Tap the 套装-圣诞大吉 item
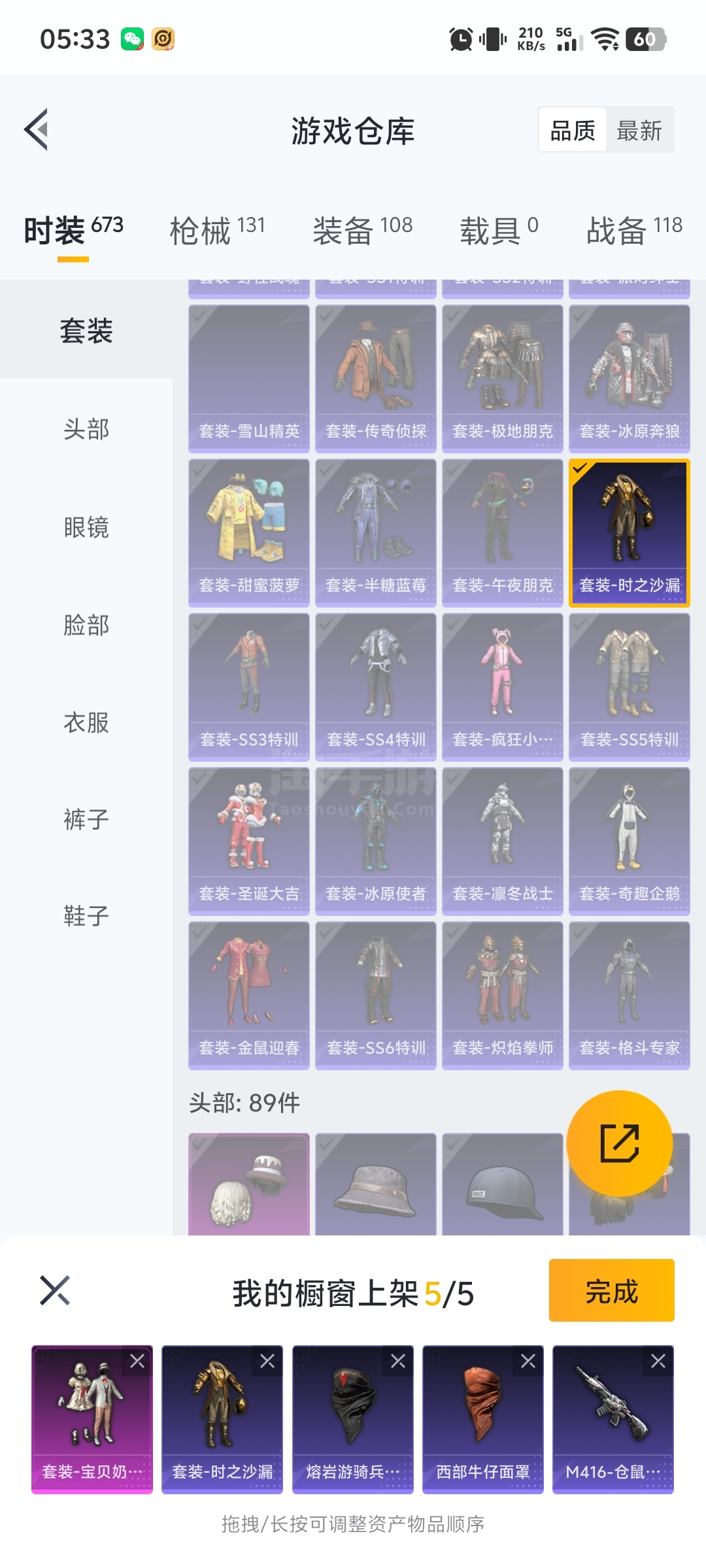The width and height of the screenshot is (706, 1568). coord(248,841)
